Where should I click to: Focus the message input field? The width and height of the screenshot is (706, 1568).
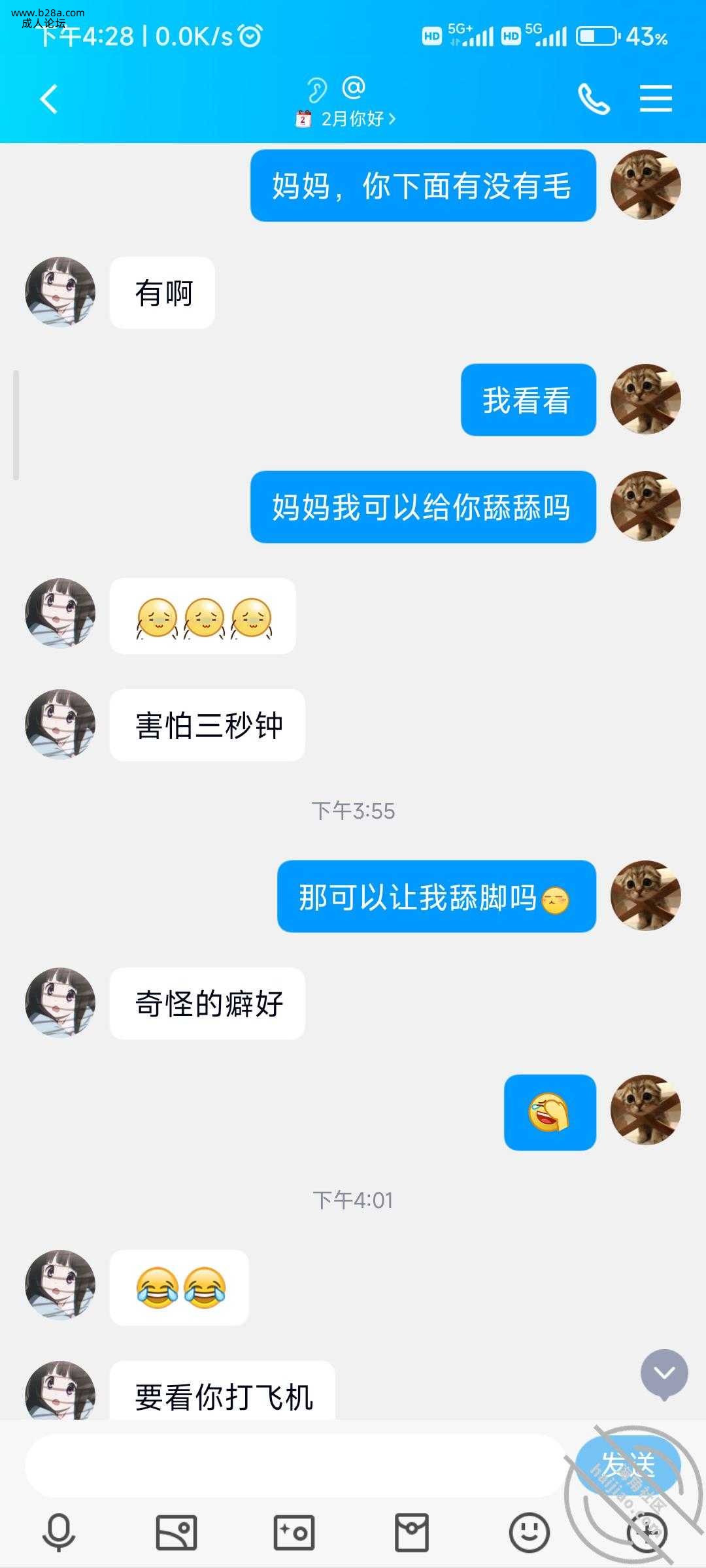coord(294,1465)
